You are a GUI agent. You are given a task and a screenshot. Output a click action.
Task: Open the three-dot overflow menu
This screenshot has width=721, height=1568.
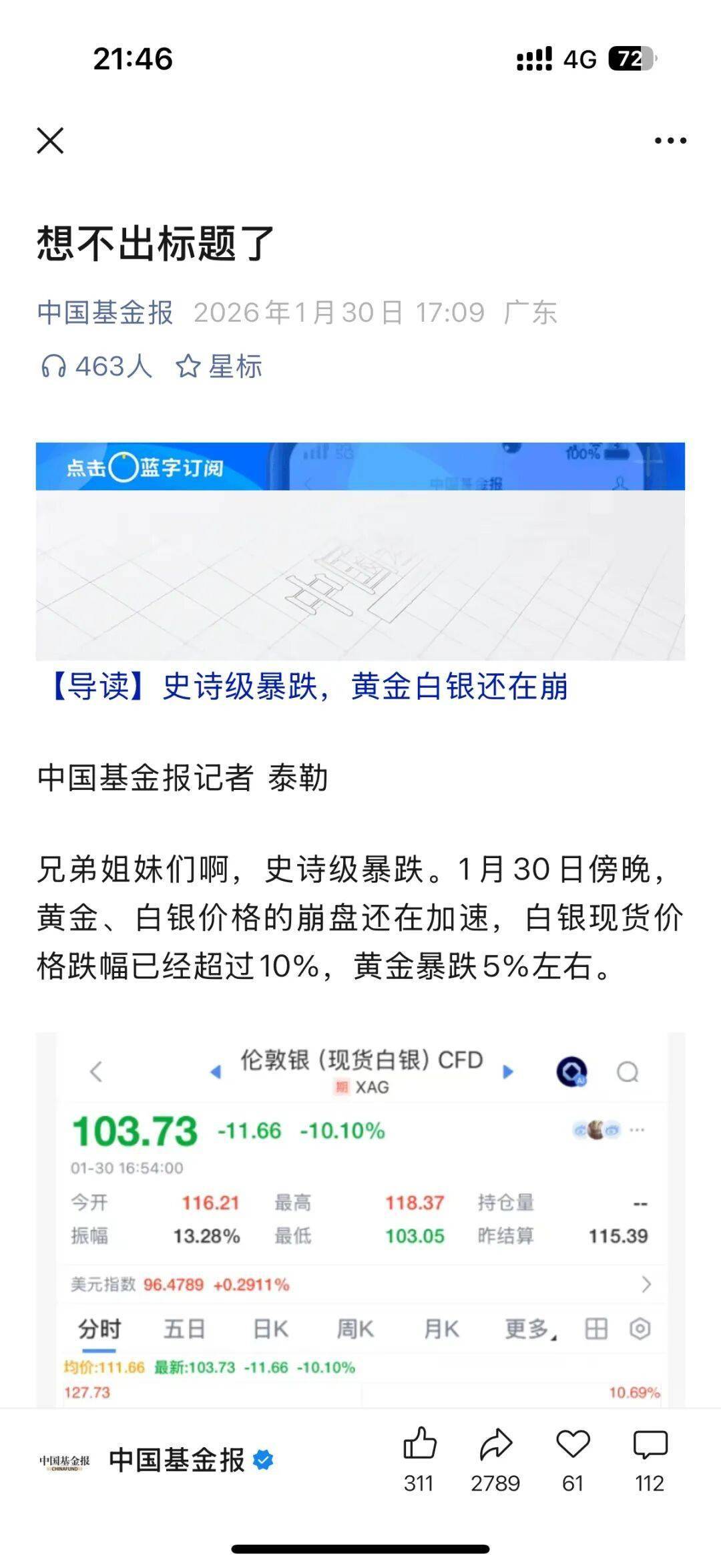click(x=670, y=141)
